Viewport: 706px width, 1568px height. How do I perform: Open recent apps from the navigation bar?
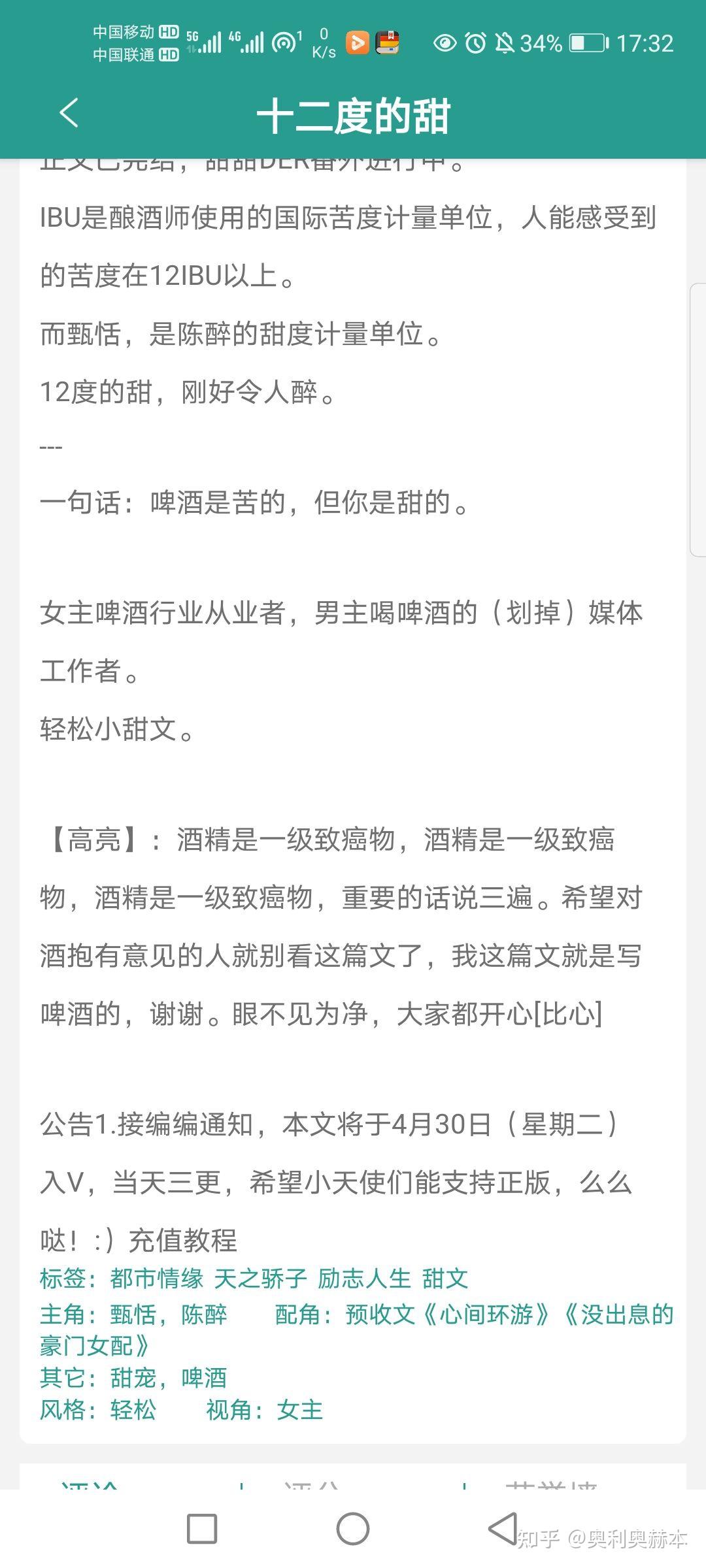click(202, 1529)
